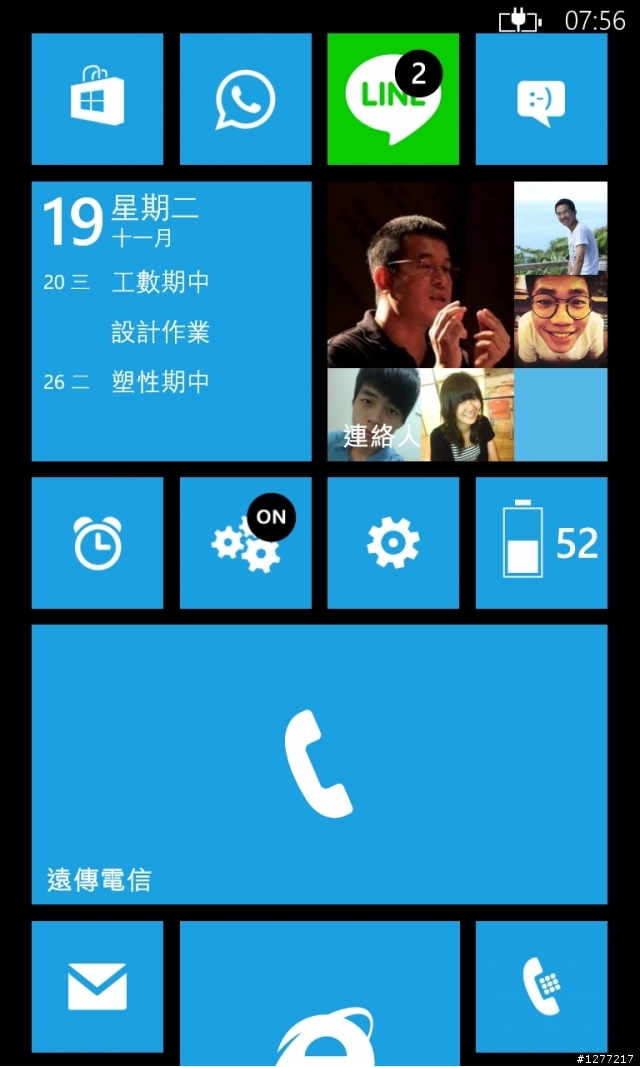Open the gears tile marked ON
The width and height of the screenshot is (640, 1067).
245,543
